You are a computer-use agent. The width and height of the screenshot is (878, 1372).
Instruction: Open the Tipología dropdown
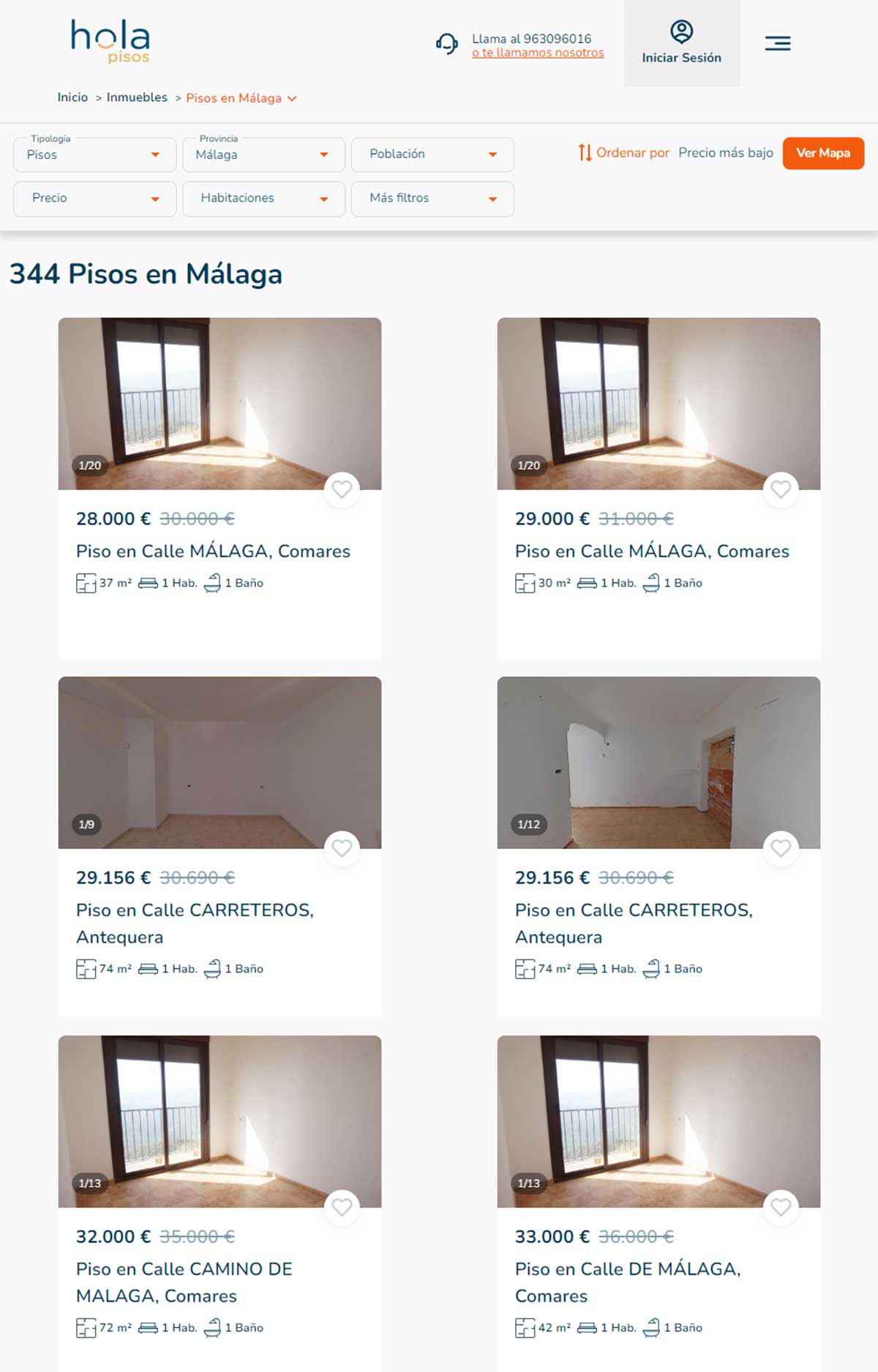click(94, 155)
